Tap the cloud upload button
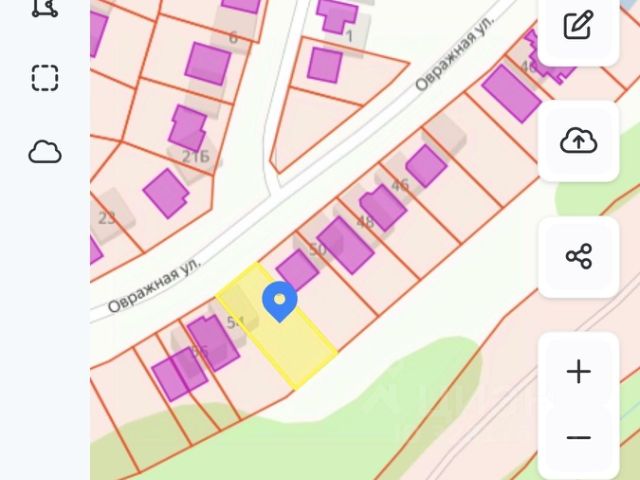The width and height of the screenshot is (640, 480). click(x=579, y=141)
